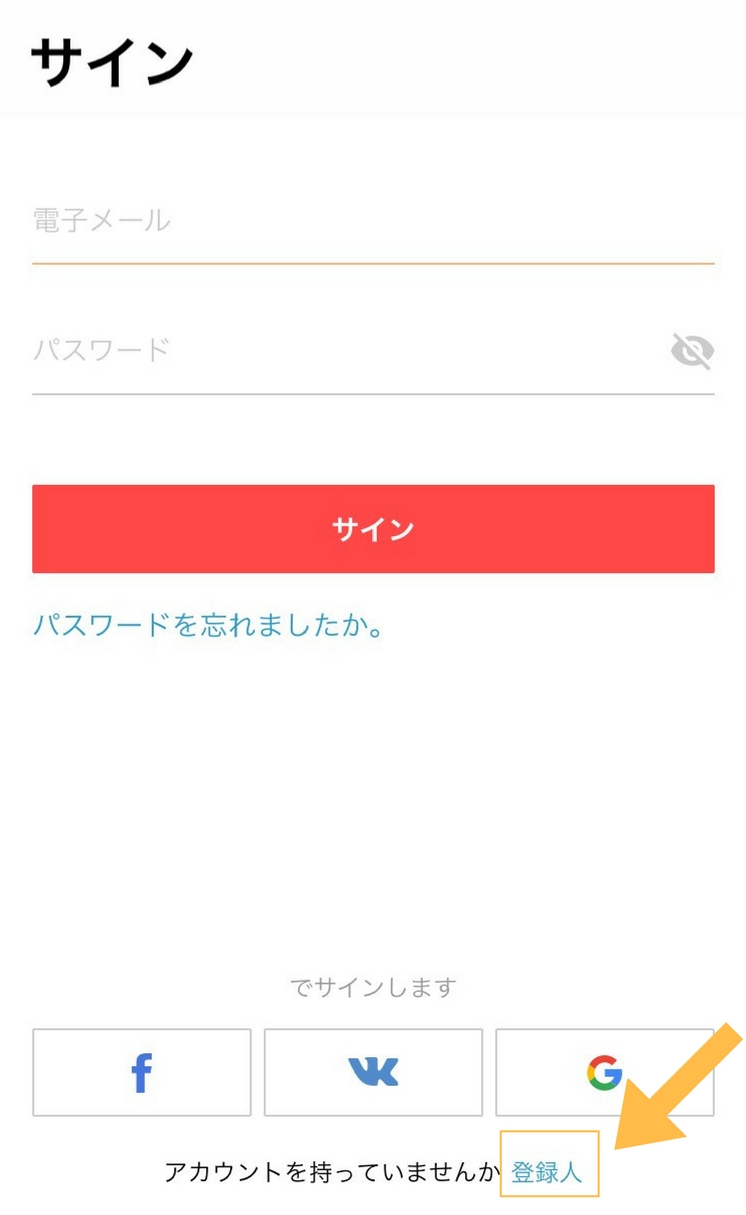Sign in with Facebook
Screen dimensions: 746x1215
tap(142, 1072)
